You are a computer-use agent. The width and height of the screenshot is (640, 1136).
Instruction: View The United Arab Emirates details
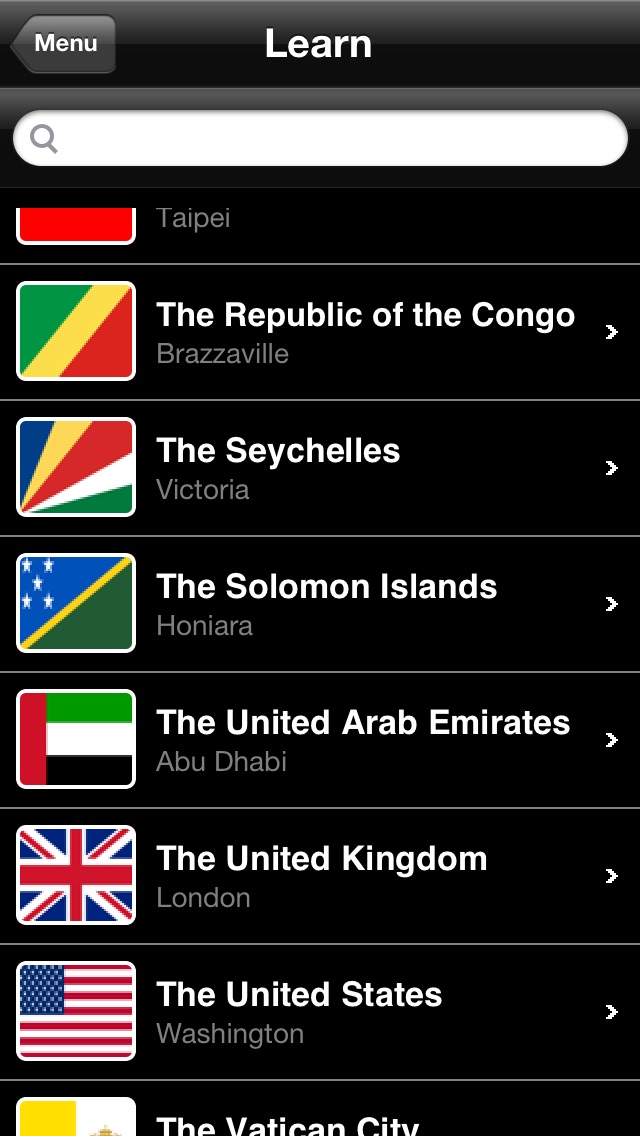[x=320, y=740]
